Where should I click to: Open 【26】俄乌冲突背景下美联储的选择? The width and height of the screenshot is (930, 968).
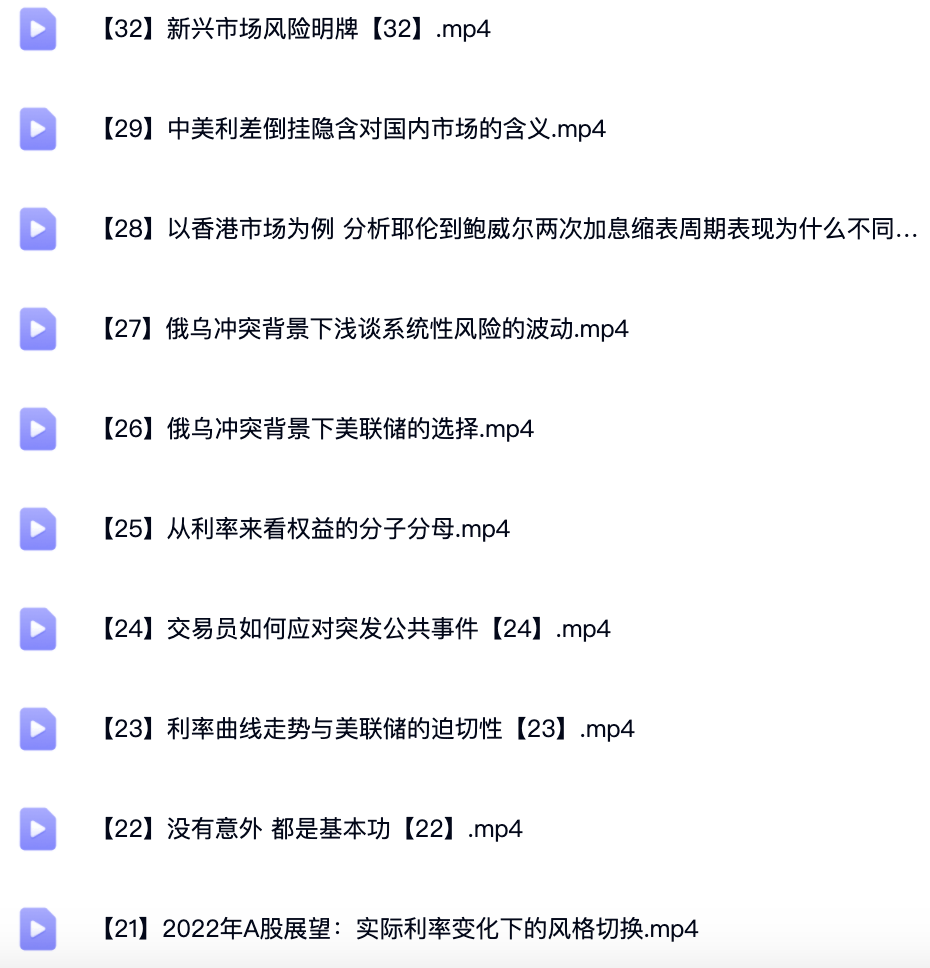point(317,429)
